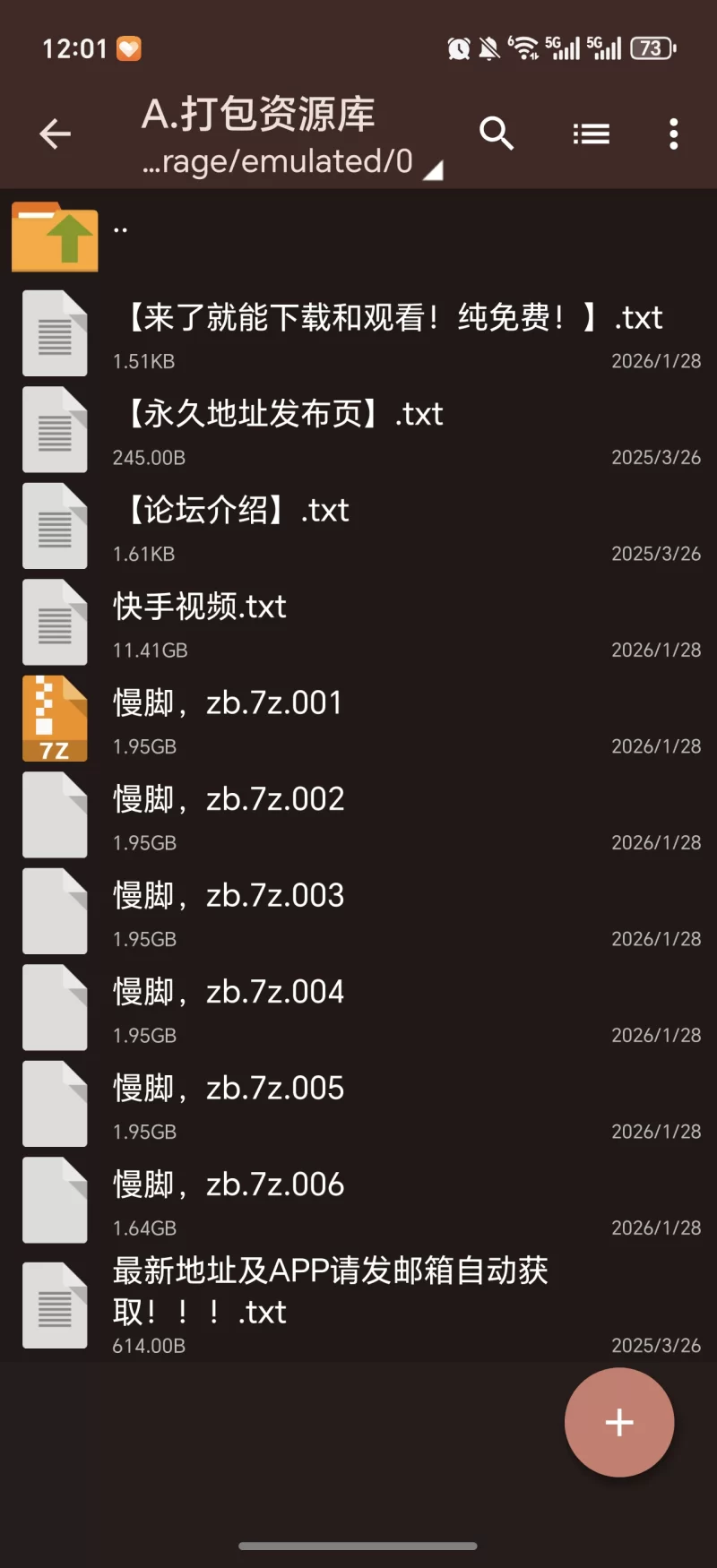Image resolution: width=717 pixels, height=1568 pixels.
Task: Select file 慢脚，zb.7z.005
Action: [358, 1105]
